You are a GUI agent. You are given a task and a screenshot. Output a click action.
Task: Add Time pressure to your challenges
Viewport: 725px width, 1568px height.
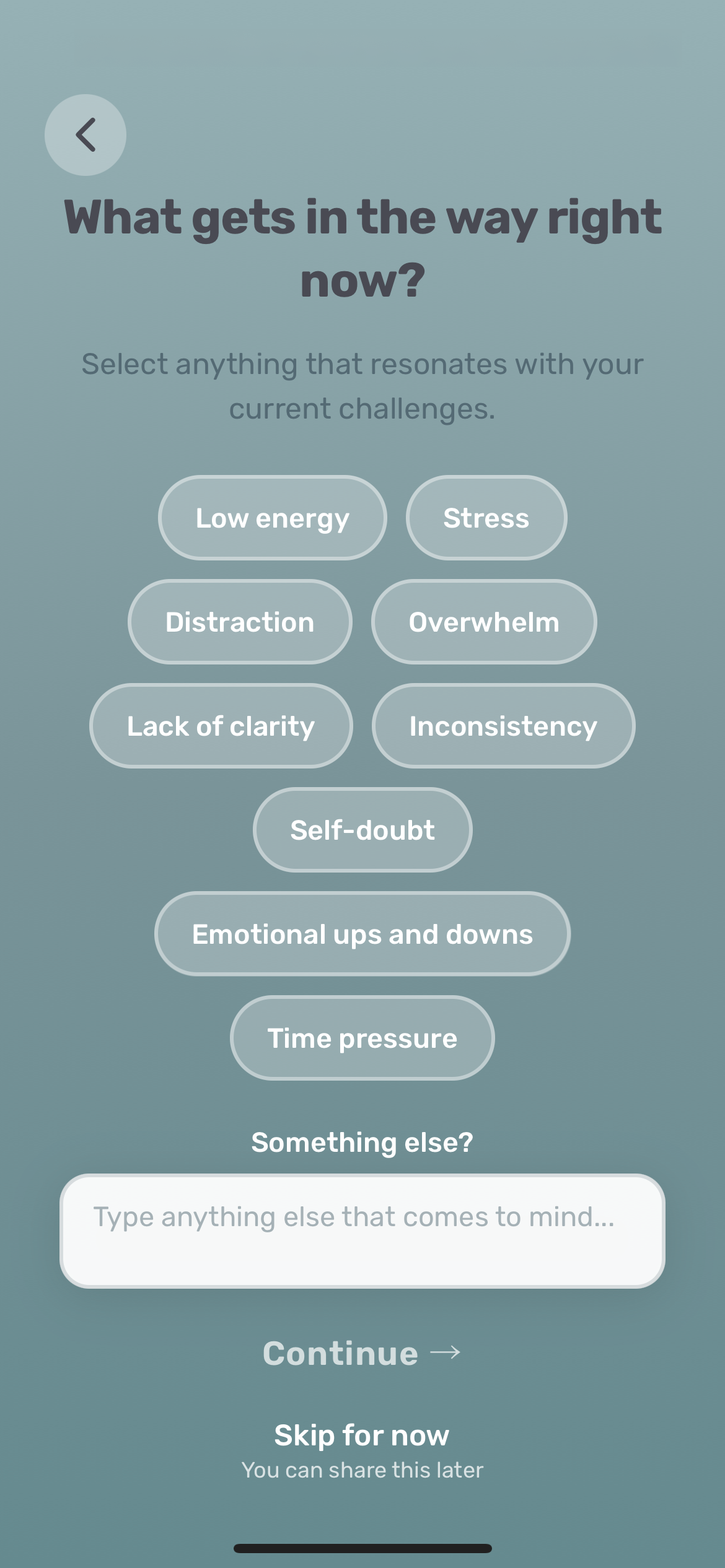[362, 1038]
